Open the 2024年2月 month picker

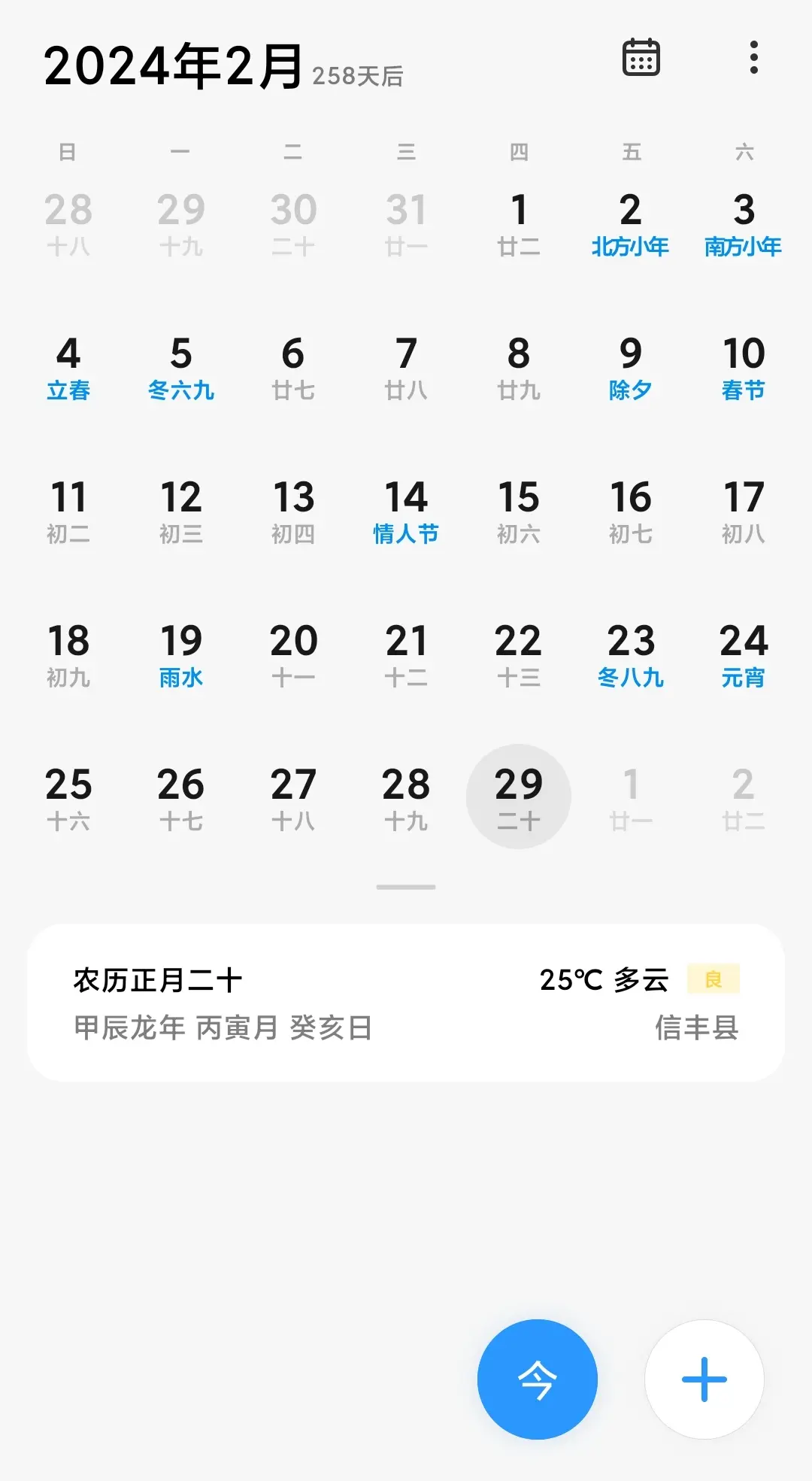pos(174,66)
